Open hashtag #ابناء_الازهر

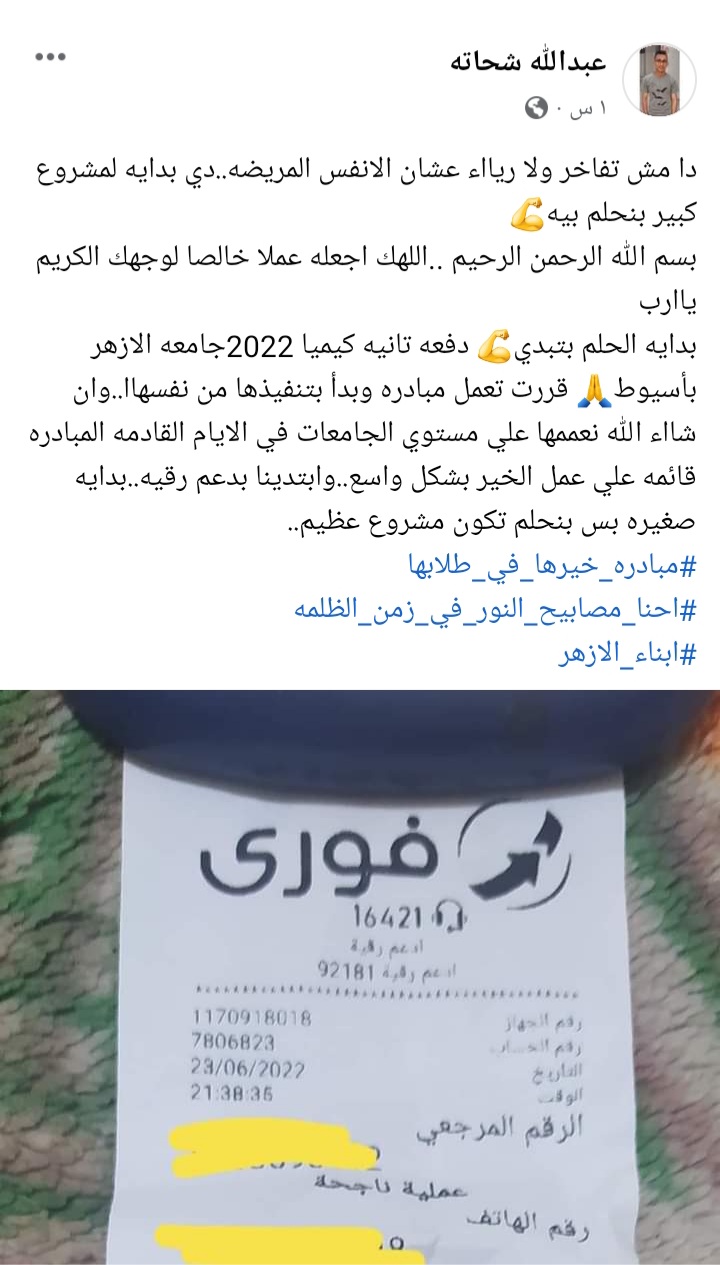click(x=626, y=655)
